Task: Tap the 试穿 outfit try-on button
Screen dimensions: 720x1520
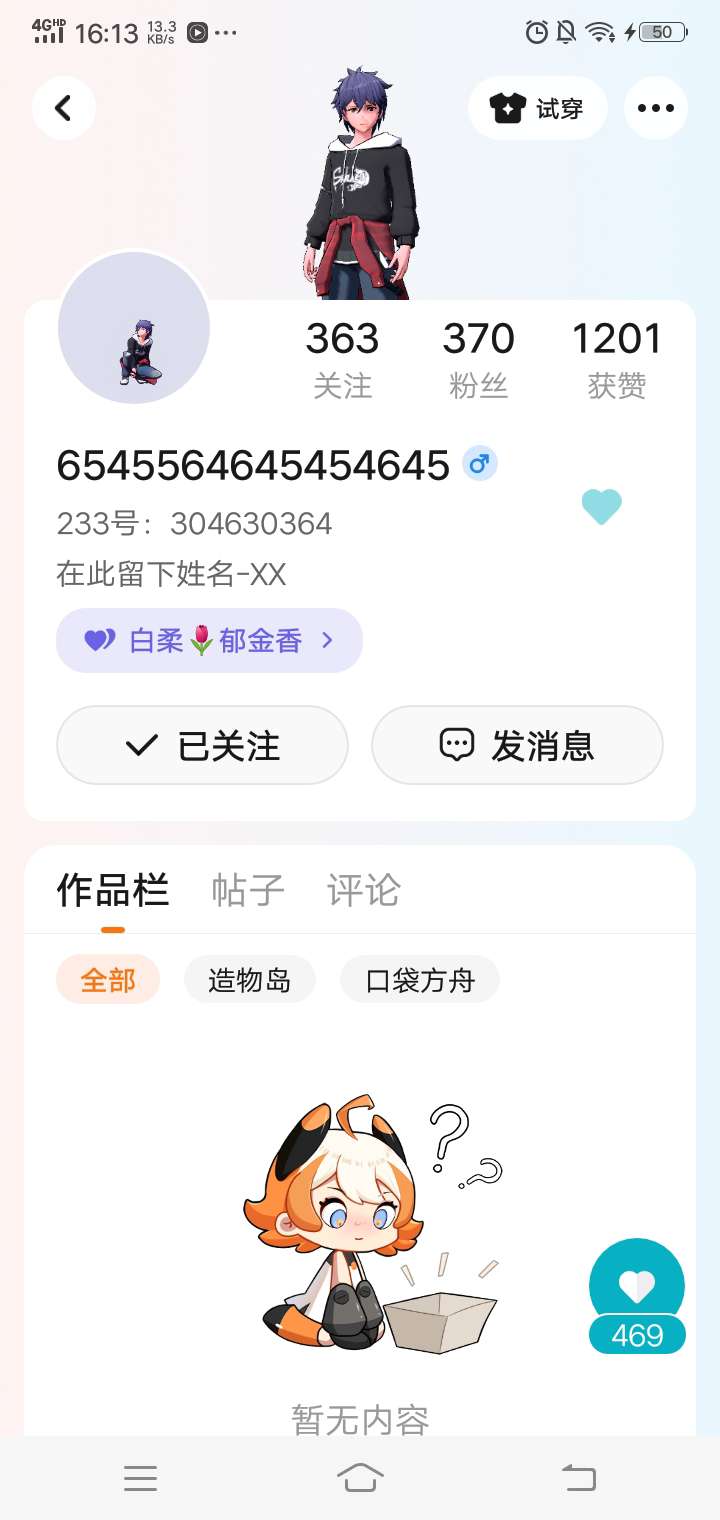Action: point(538,108)
